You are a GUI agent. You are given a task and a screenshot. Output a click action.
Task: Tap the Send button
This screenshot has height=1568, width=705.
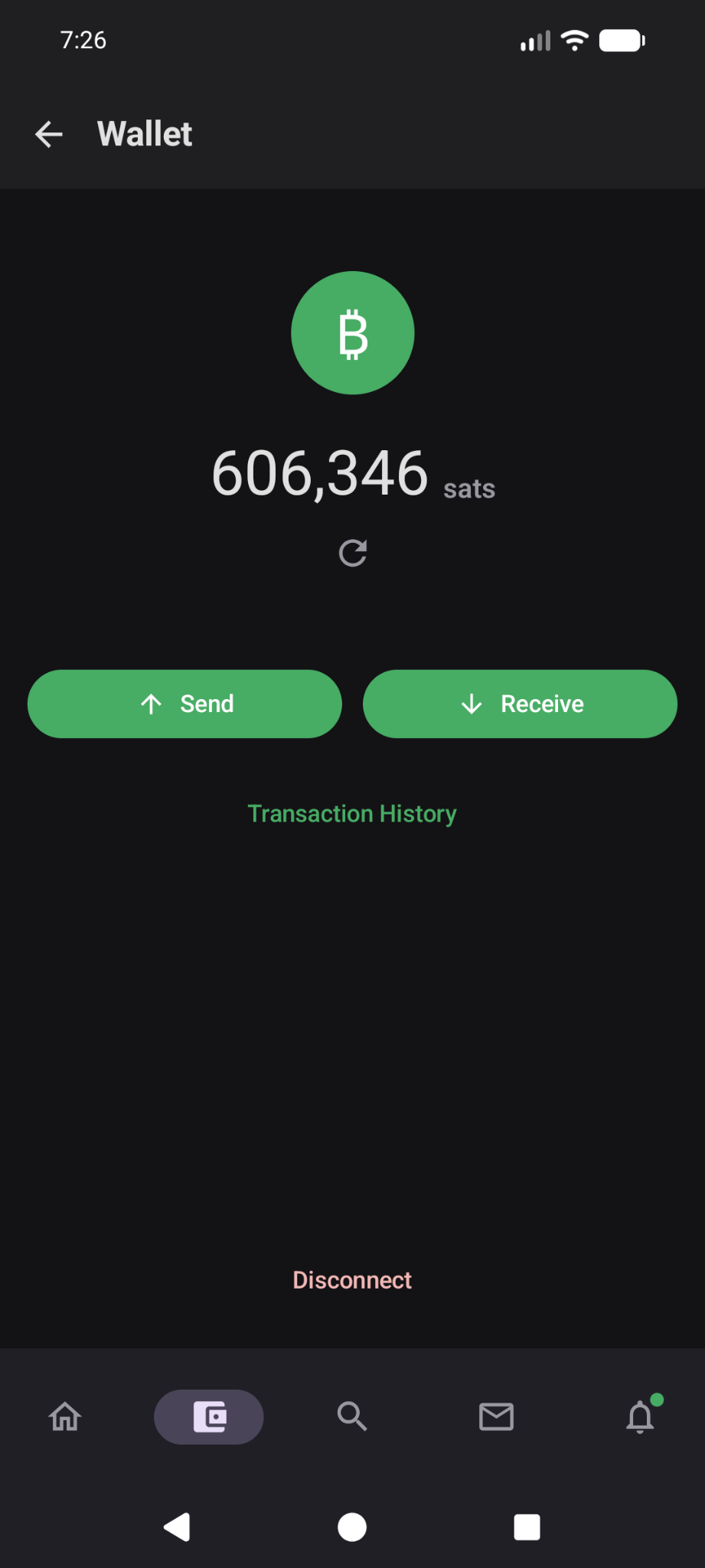pos(184,704)
